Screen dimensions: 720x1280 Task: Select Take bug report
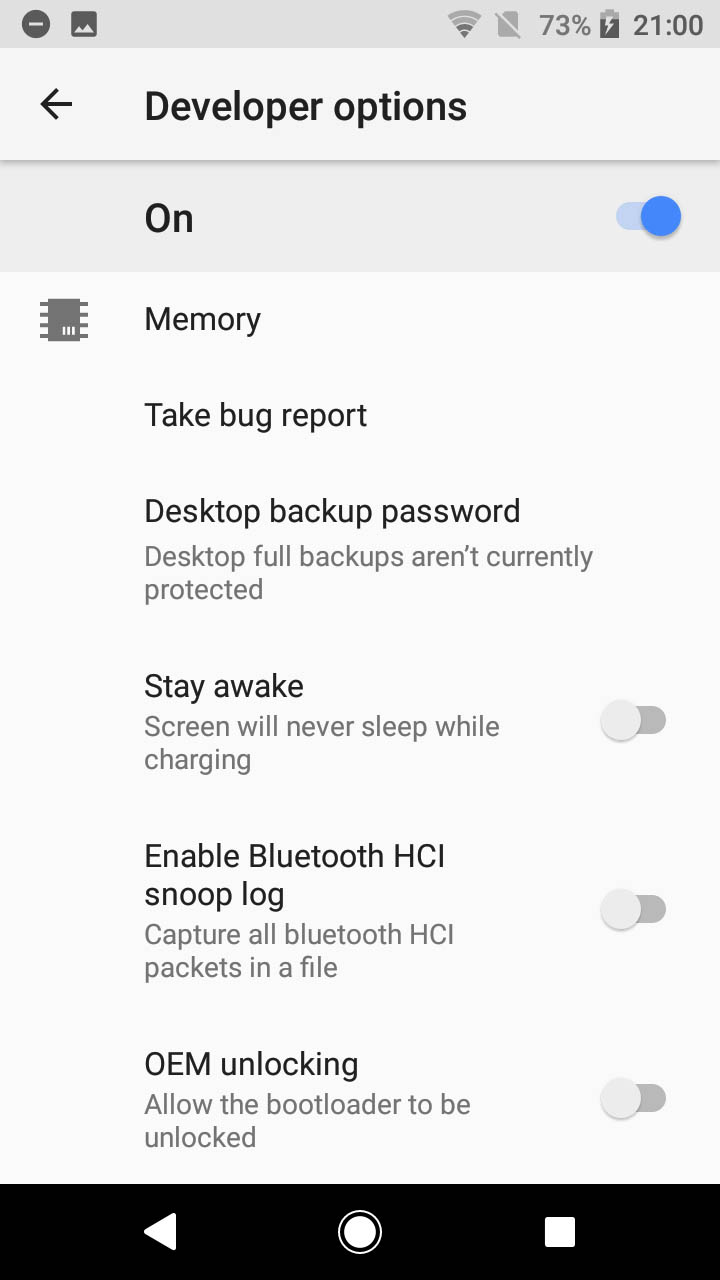coord(360,415)
